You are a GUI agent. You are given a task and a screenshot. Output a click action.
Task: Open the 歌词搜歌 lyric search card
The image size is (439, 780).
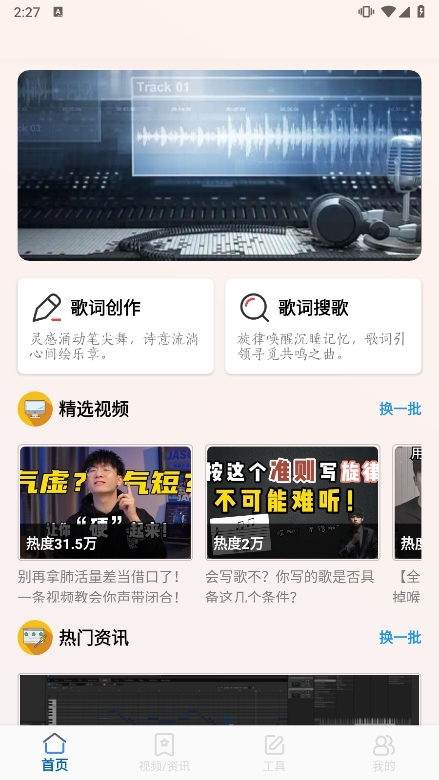(323, 326)
